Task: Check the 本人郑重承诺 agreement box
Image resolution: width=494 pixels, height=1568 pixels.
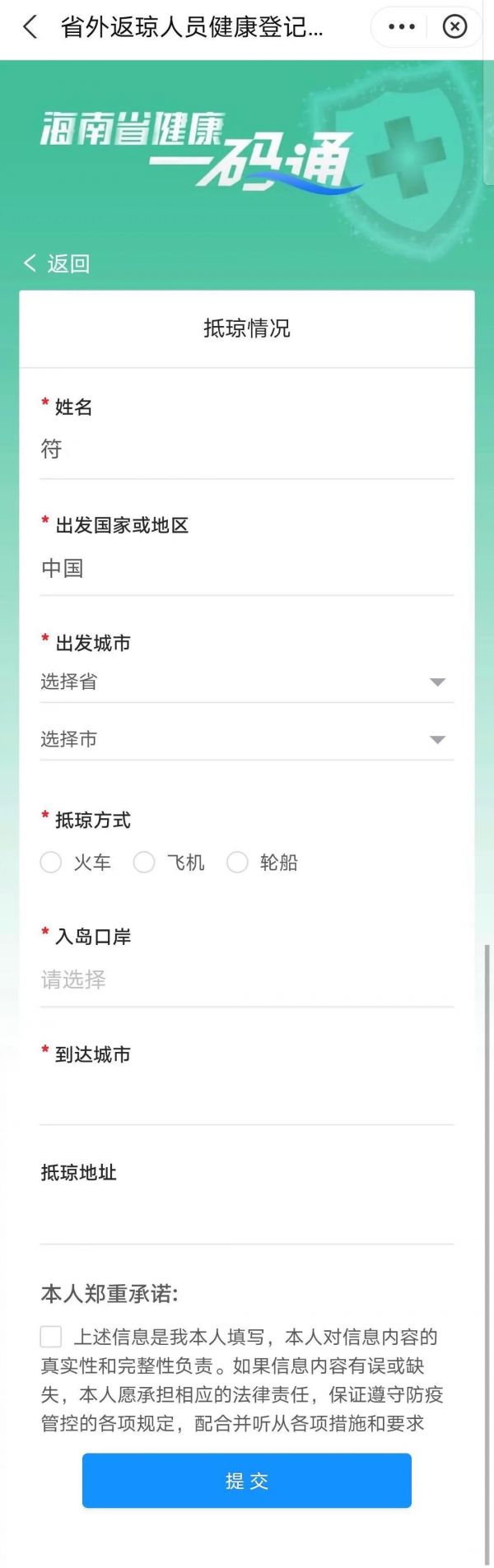Action: 51,1337
